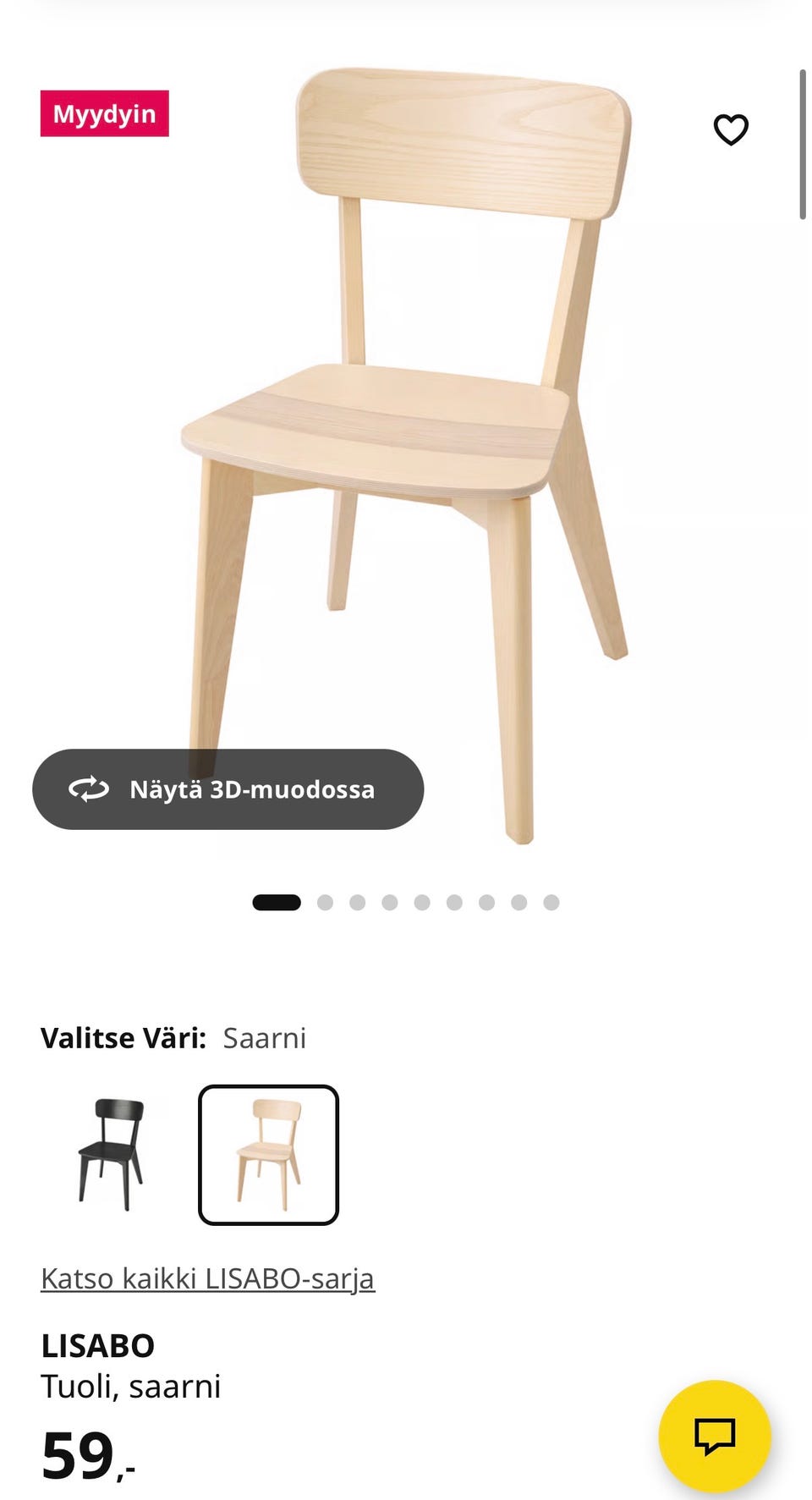Viewport: 812px width, 1500px height.
Task: Add LISABO chair to favorites with heart
Action: [x=731, y=129]
